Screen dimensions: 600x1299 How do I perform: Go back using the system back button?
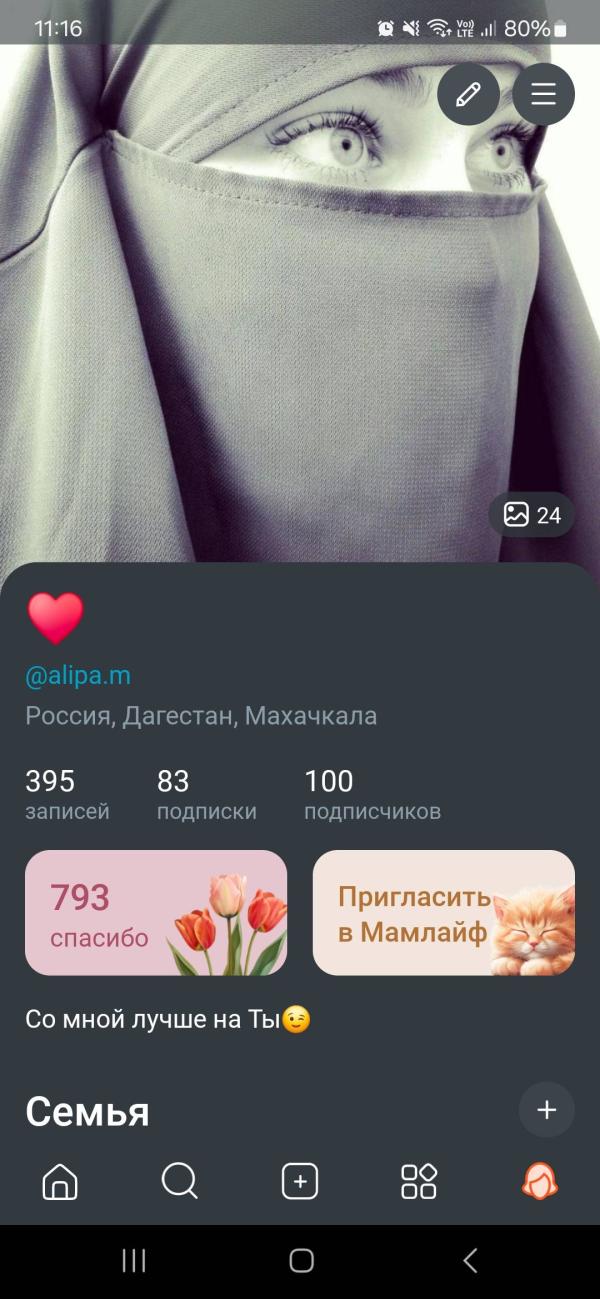click(470, 1261)
